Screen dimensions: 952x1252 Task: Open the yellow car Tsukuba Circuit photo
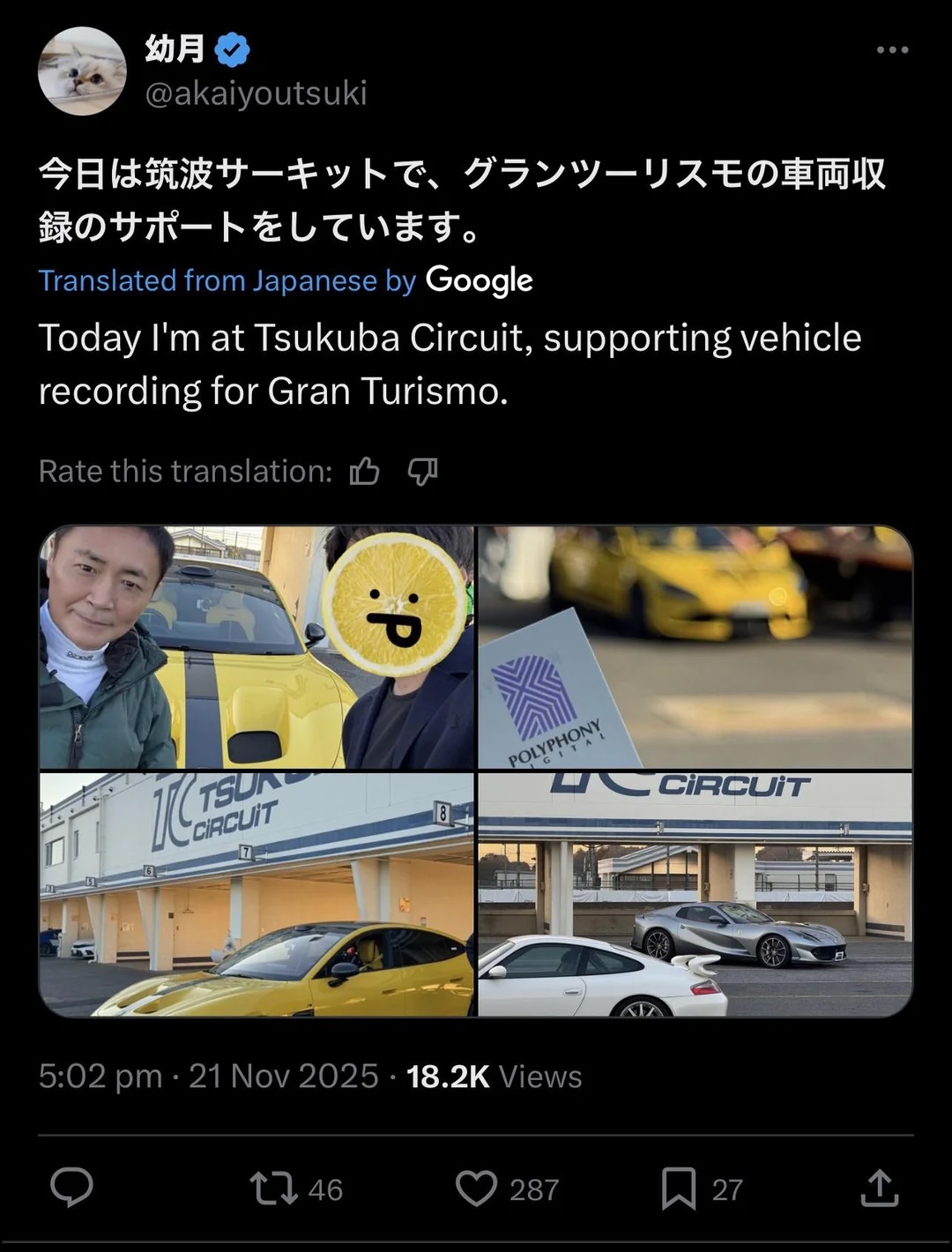[x=257, y=895]
